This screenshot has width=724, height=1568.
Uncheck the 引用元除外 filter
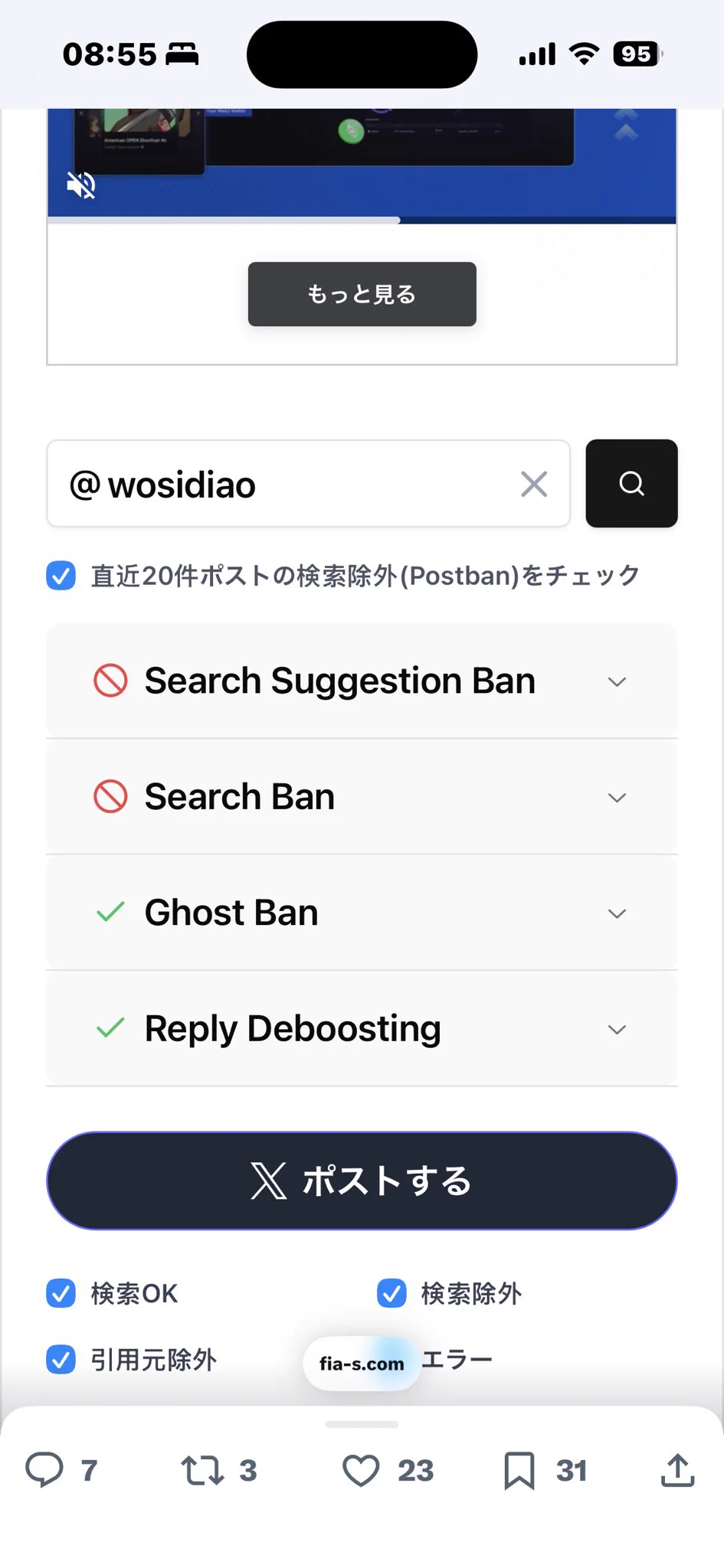pos(61,1360)
